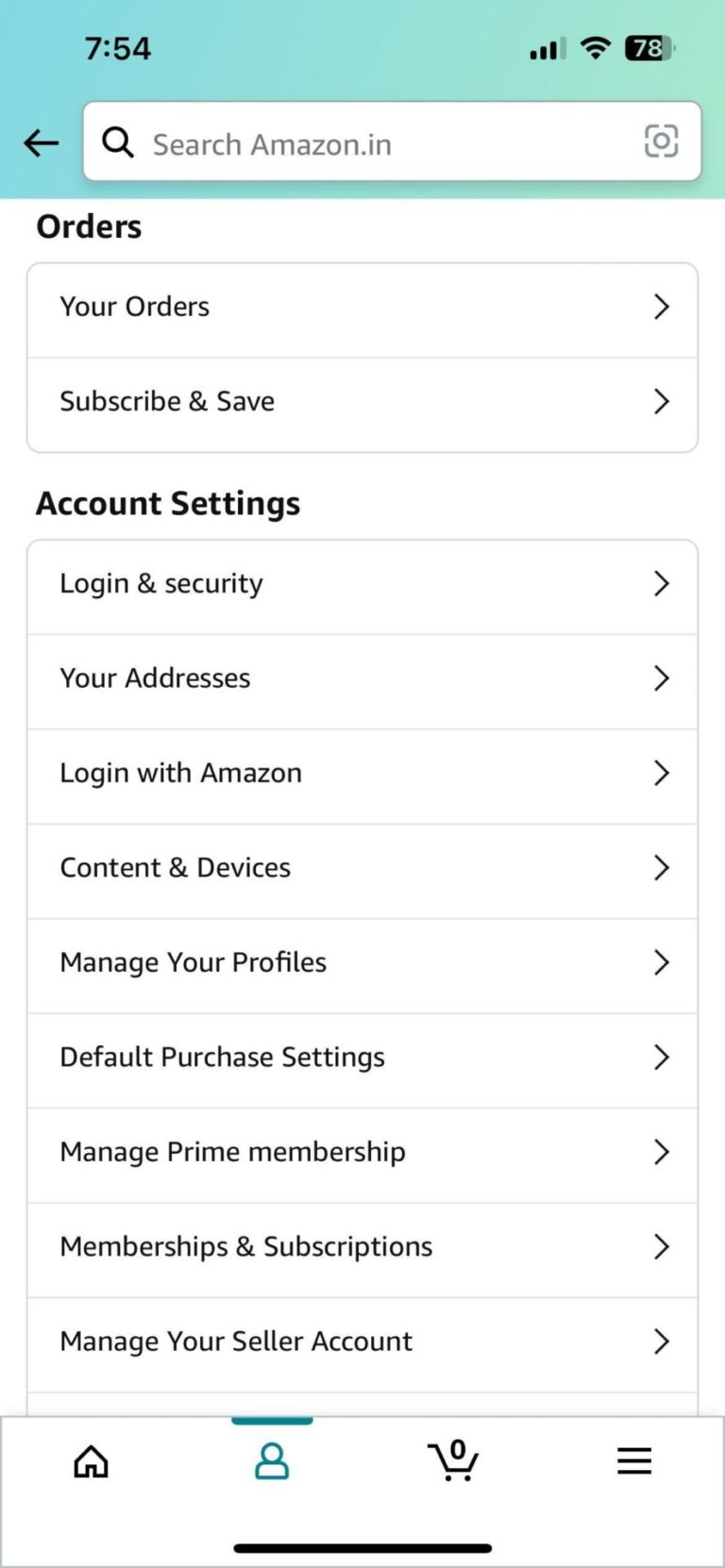Open Your Orders
The image size is (725, 1568).
[134, 307]
